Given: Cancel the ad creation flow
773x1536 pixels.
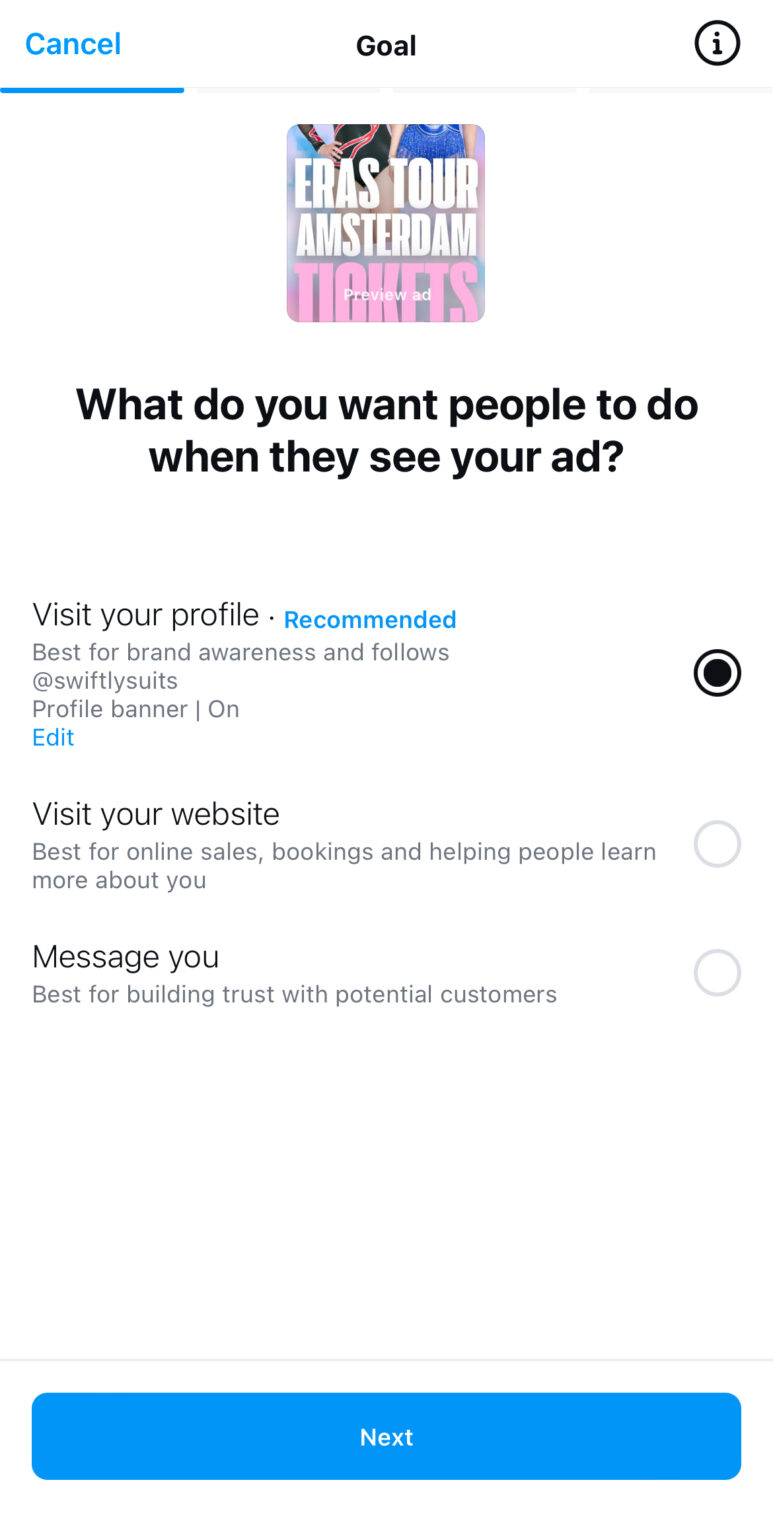Looking at the screenshot, I should click(71, 43).
